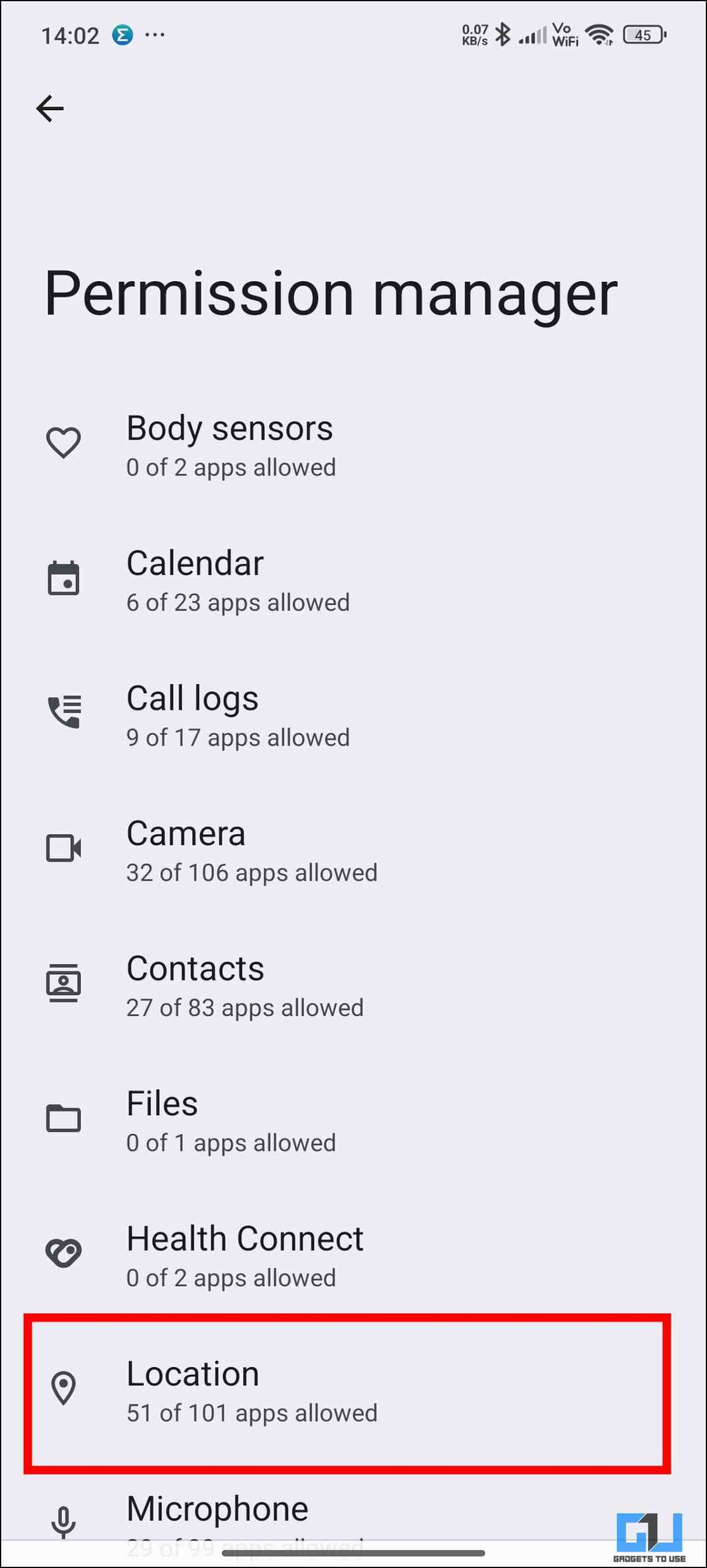Go back using the arrow icon

point(50,109)
